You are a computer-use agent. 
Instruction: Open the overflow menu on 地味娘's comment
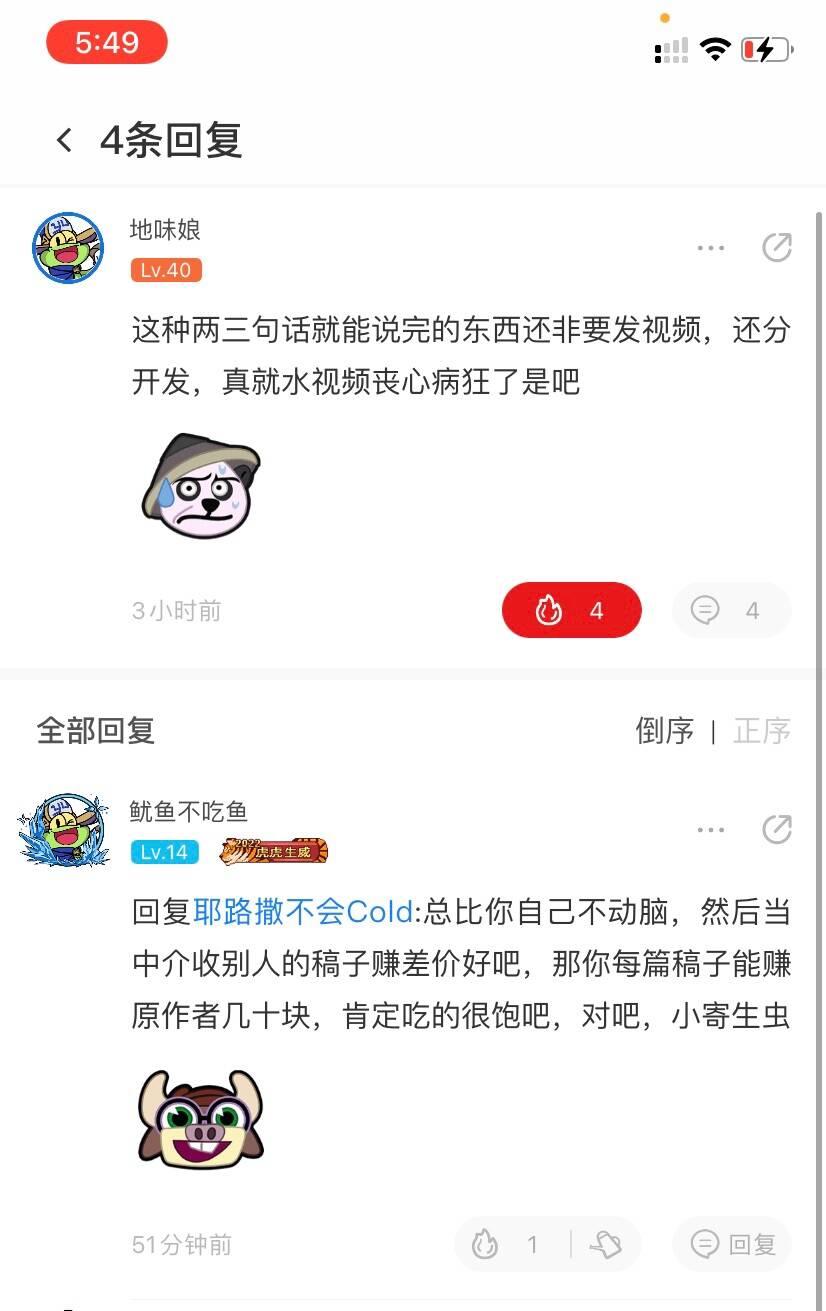710,248
